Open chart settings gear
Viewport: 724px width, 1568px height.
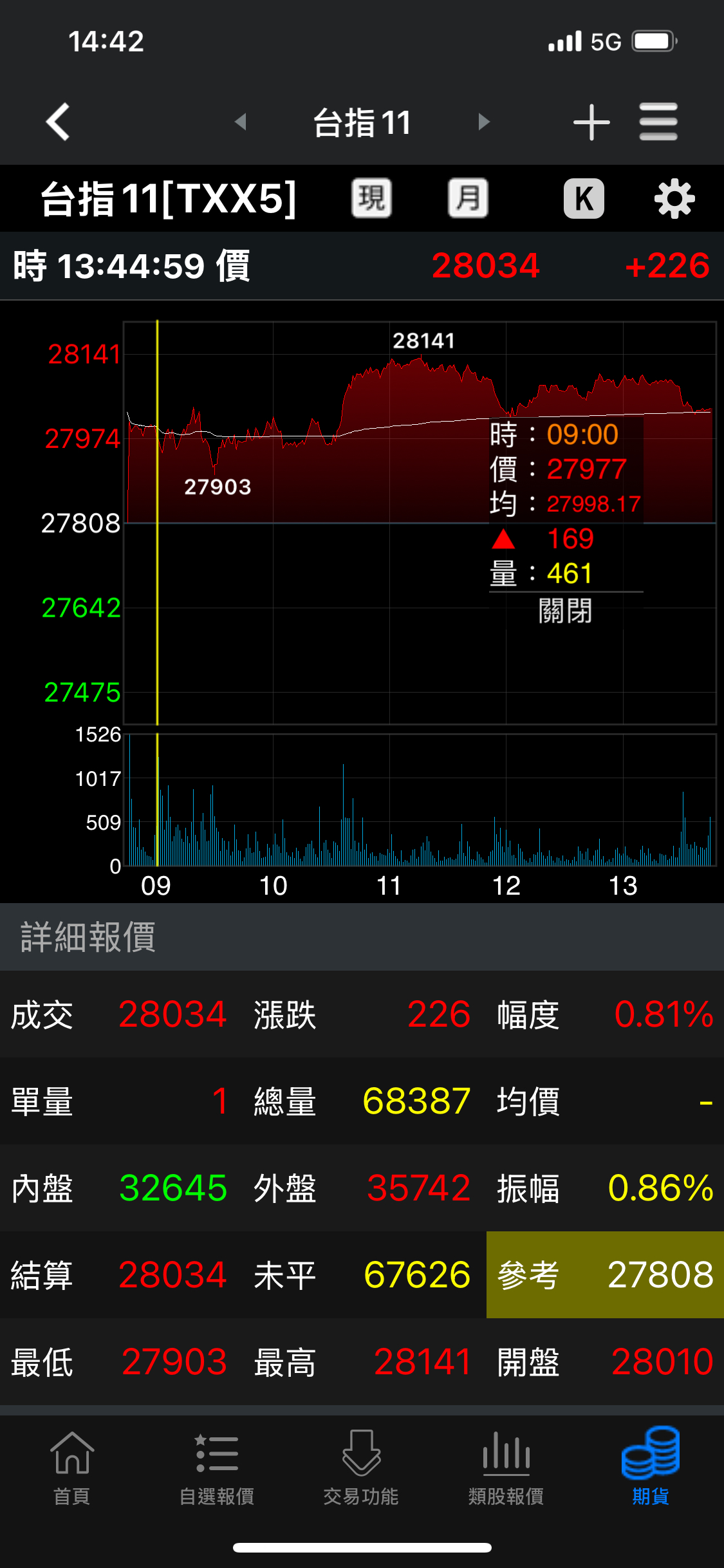pos(674,198)
